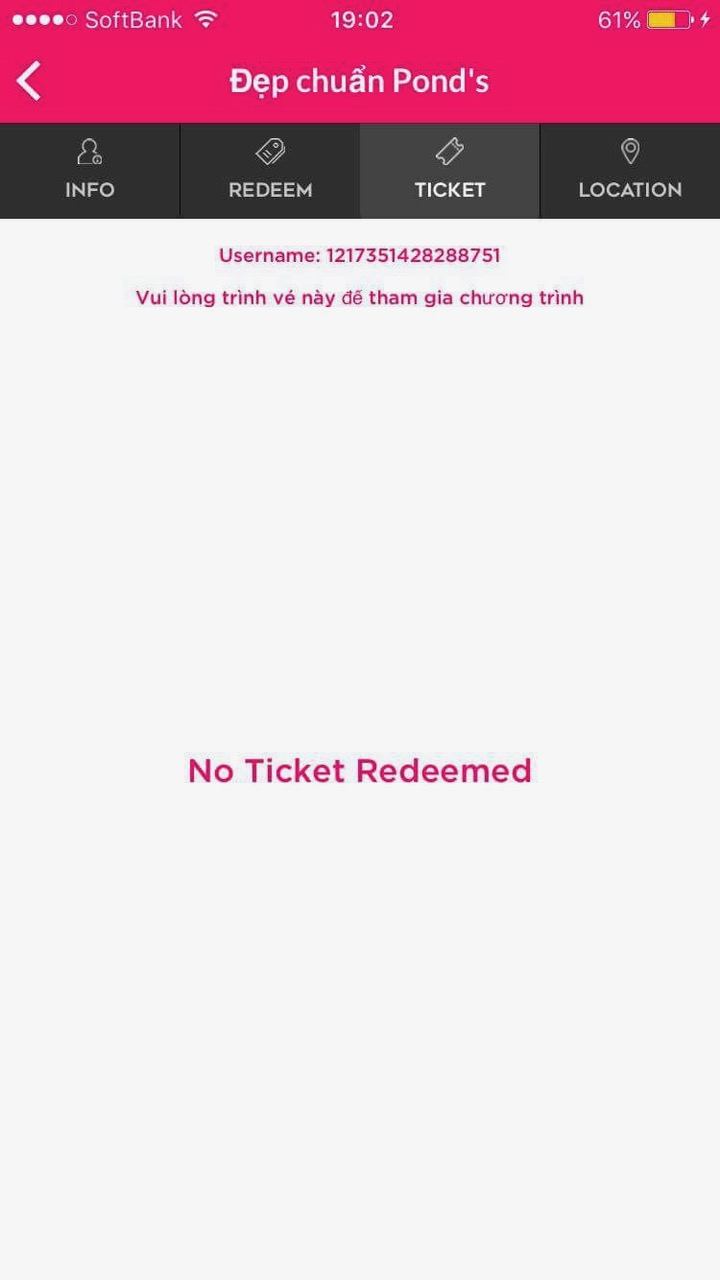Screen dimensions: 720x1280
Task: Select the Ticket tab
Action: tap(450, 170)
